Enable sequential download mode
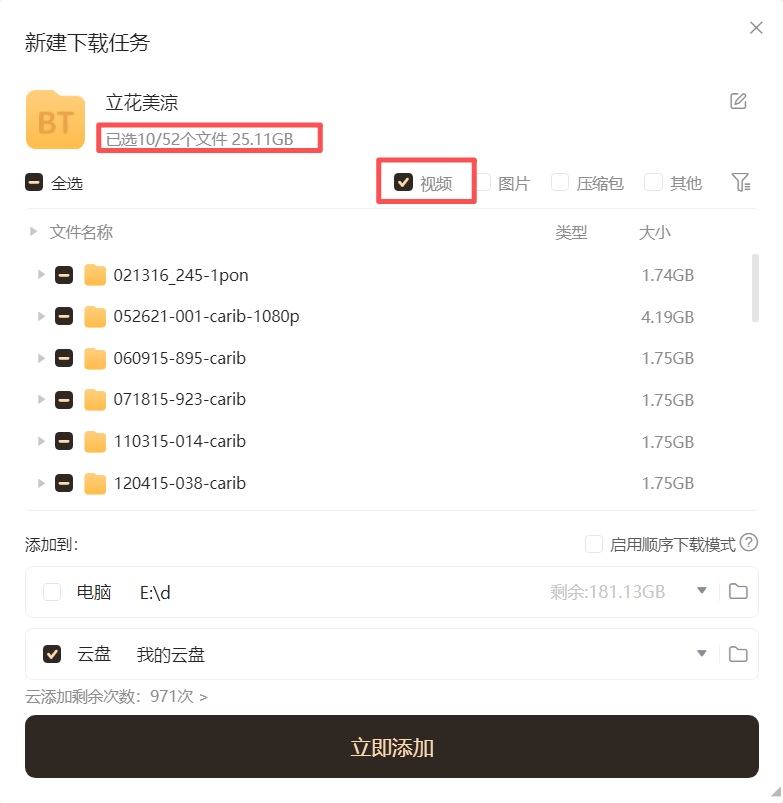Viewport: 783px width, 803px height. point(594,544)
